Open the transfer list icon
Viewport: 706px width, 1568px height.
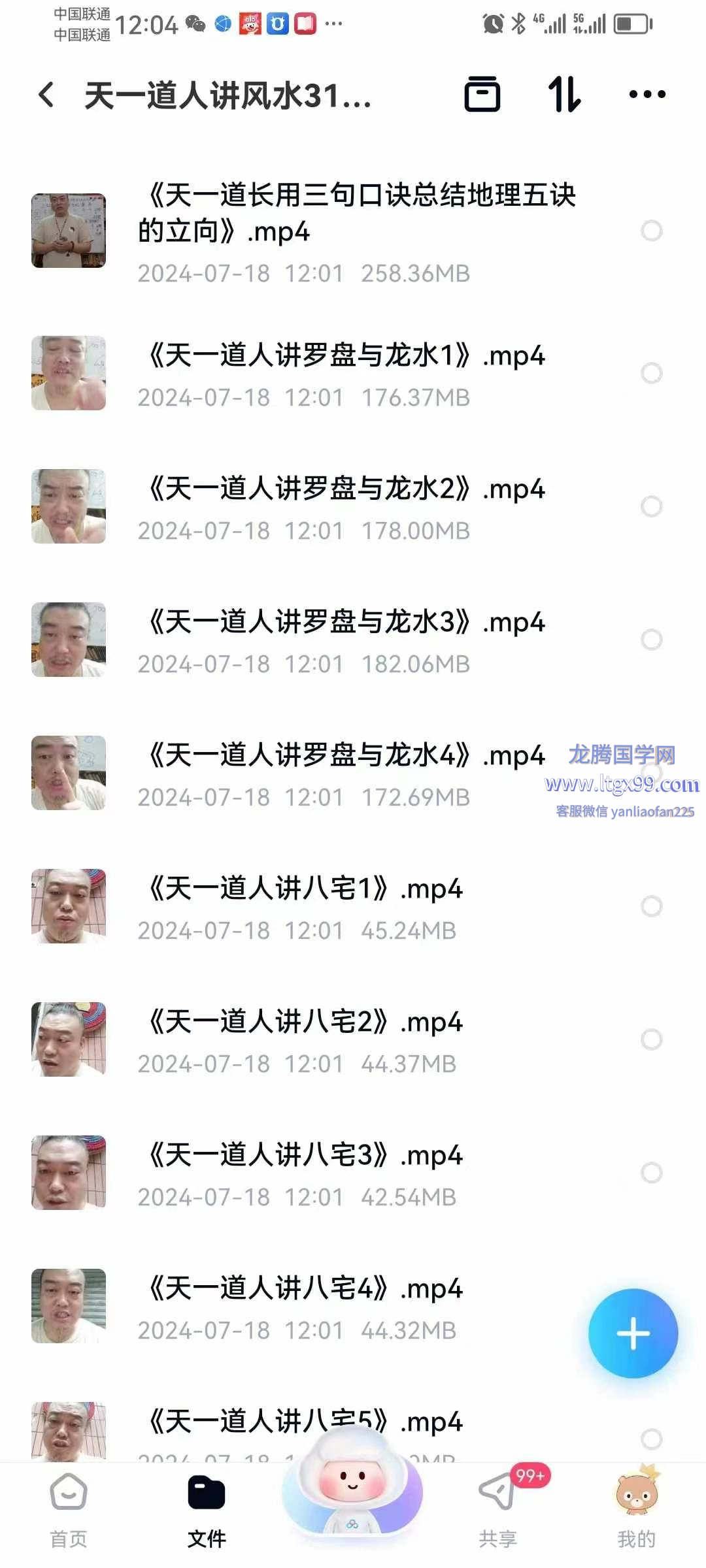pyautogui.click(x=482, y=95)
